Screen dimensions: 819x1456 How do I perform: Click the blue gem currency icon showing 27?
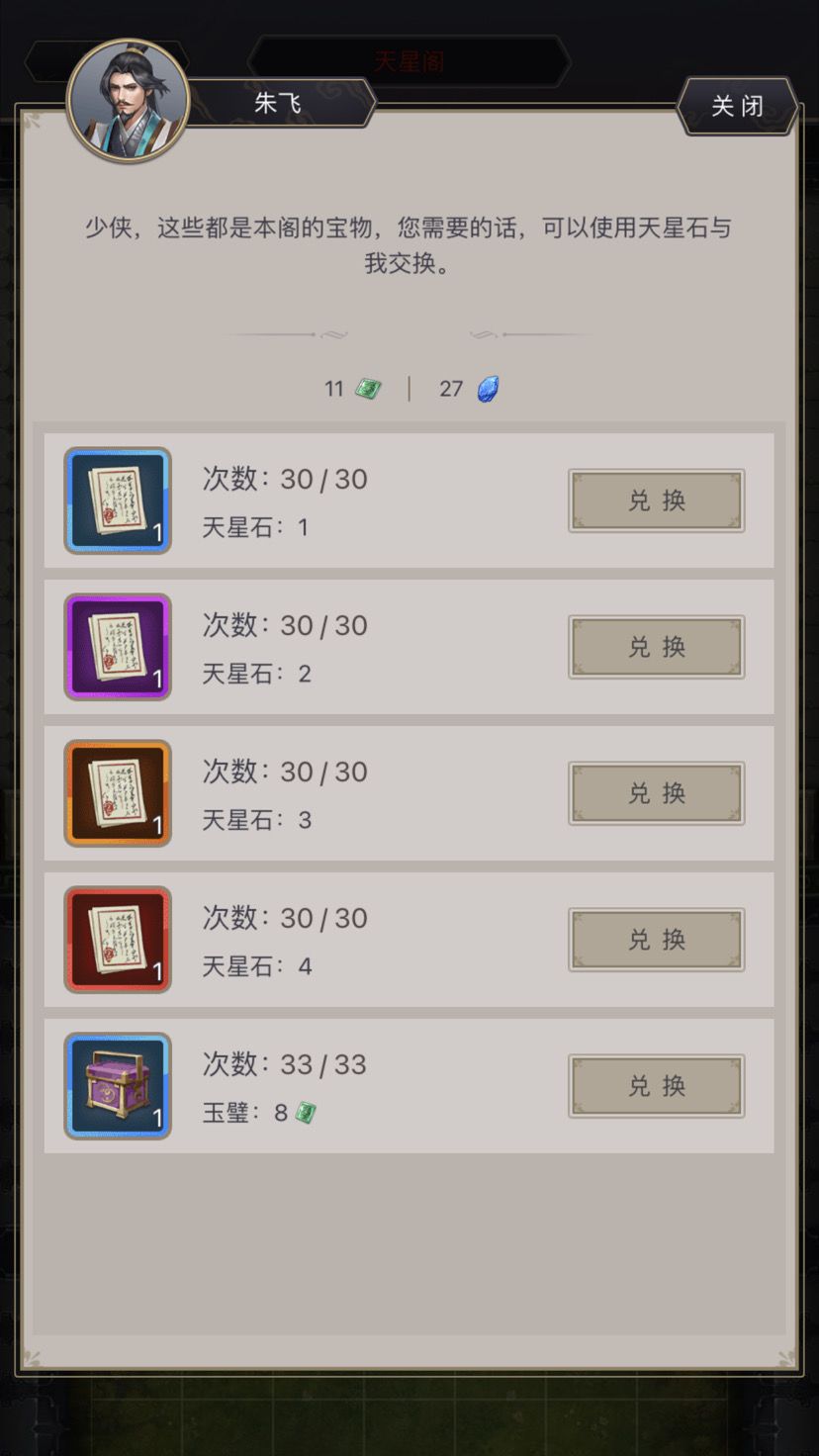[487, 388]
